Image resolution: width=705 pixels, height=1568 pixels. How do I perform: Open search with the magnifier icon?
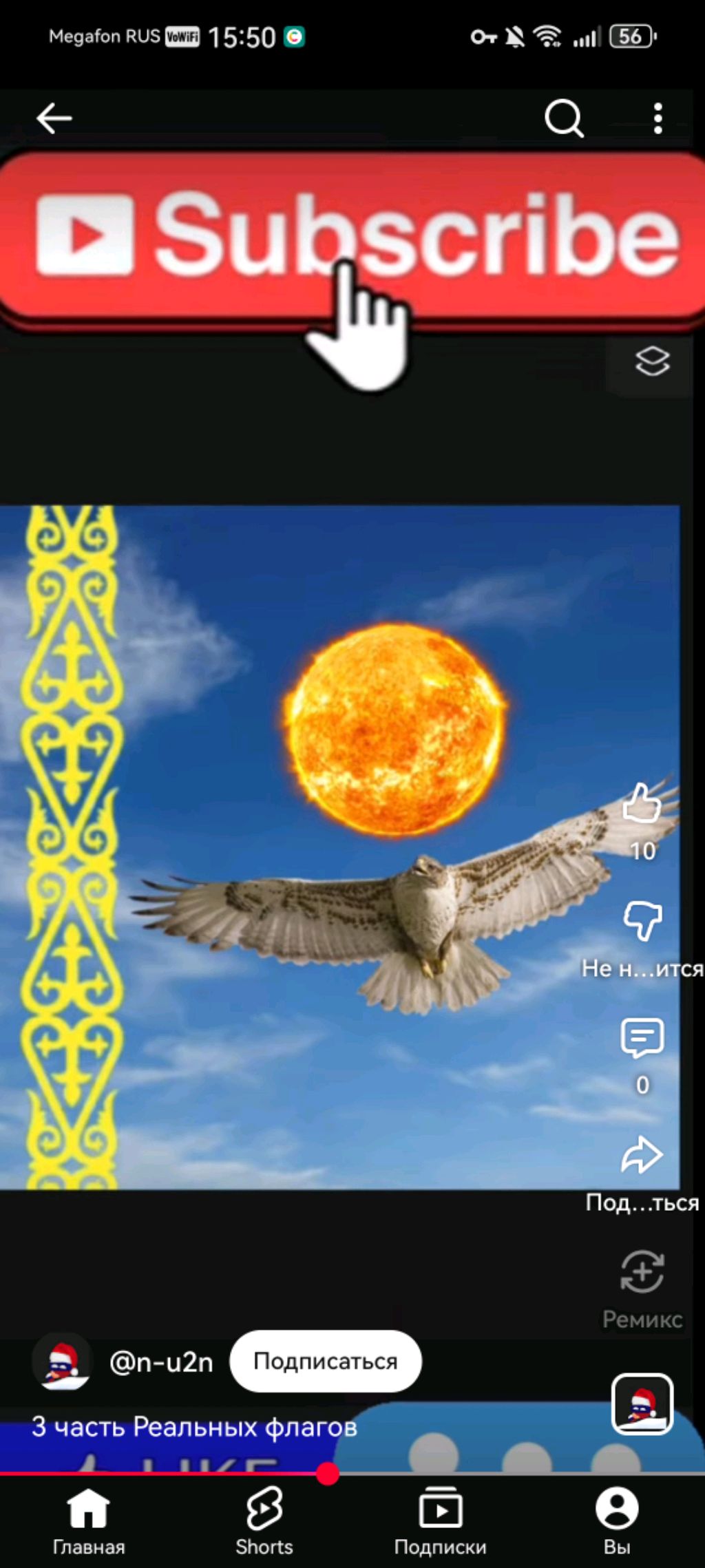pos(564,118)
